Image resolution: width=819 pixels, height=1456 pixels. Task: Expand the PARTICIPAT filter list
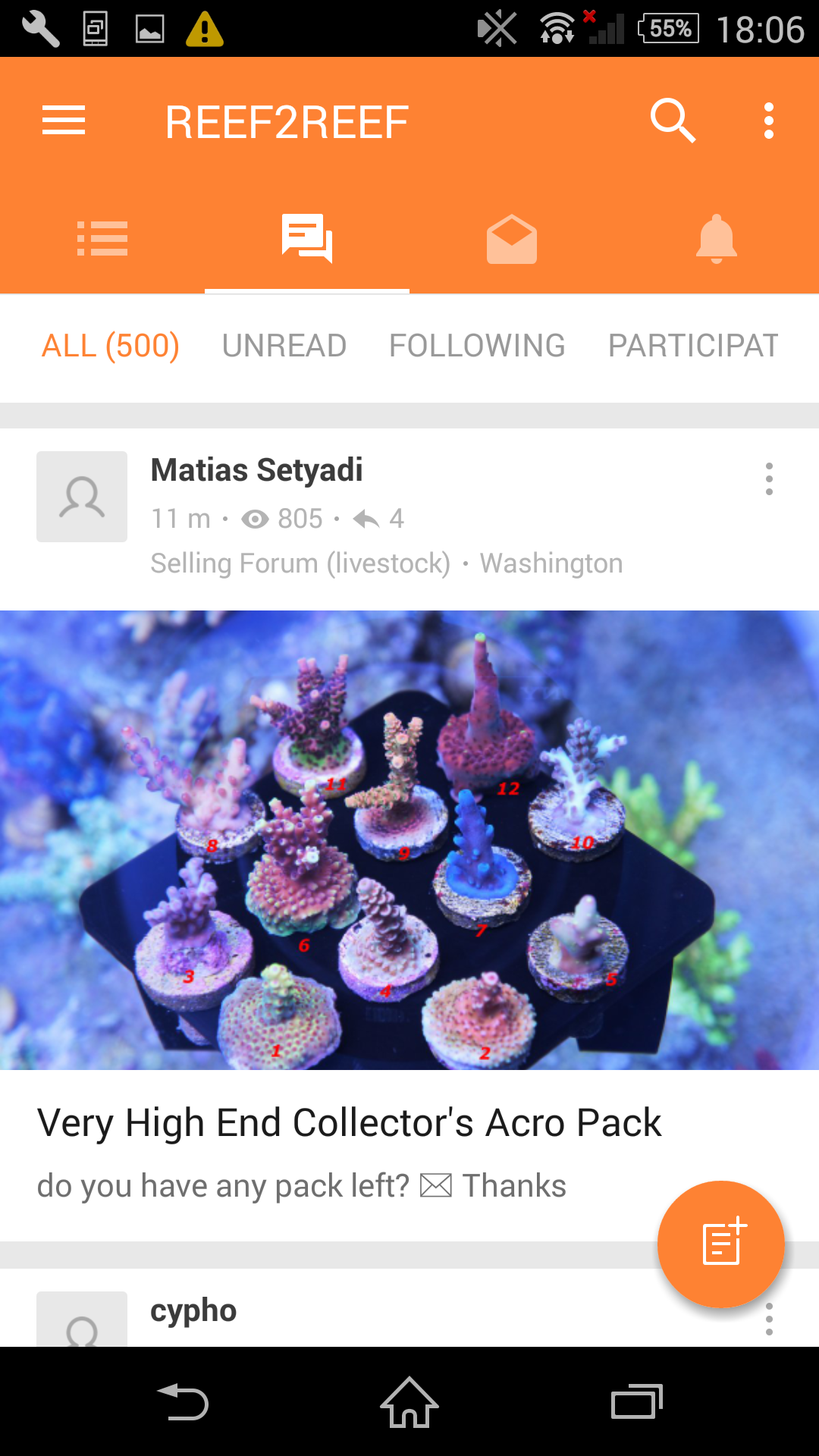coord(692,346)
